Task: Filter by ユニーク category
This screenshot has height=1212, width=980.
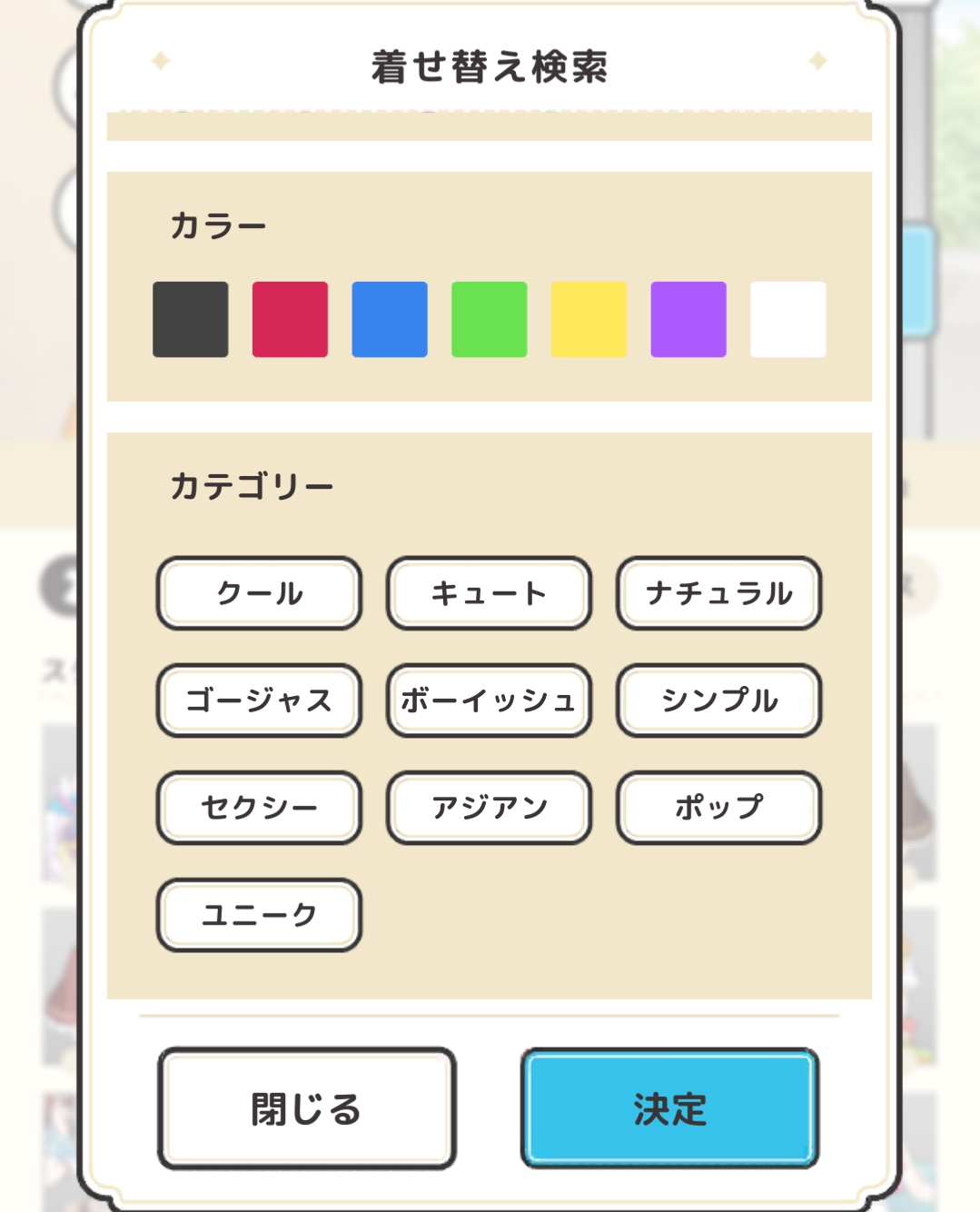Action: 259,915
